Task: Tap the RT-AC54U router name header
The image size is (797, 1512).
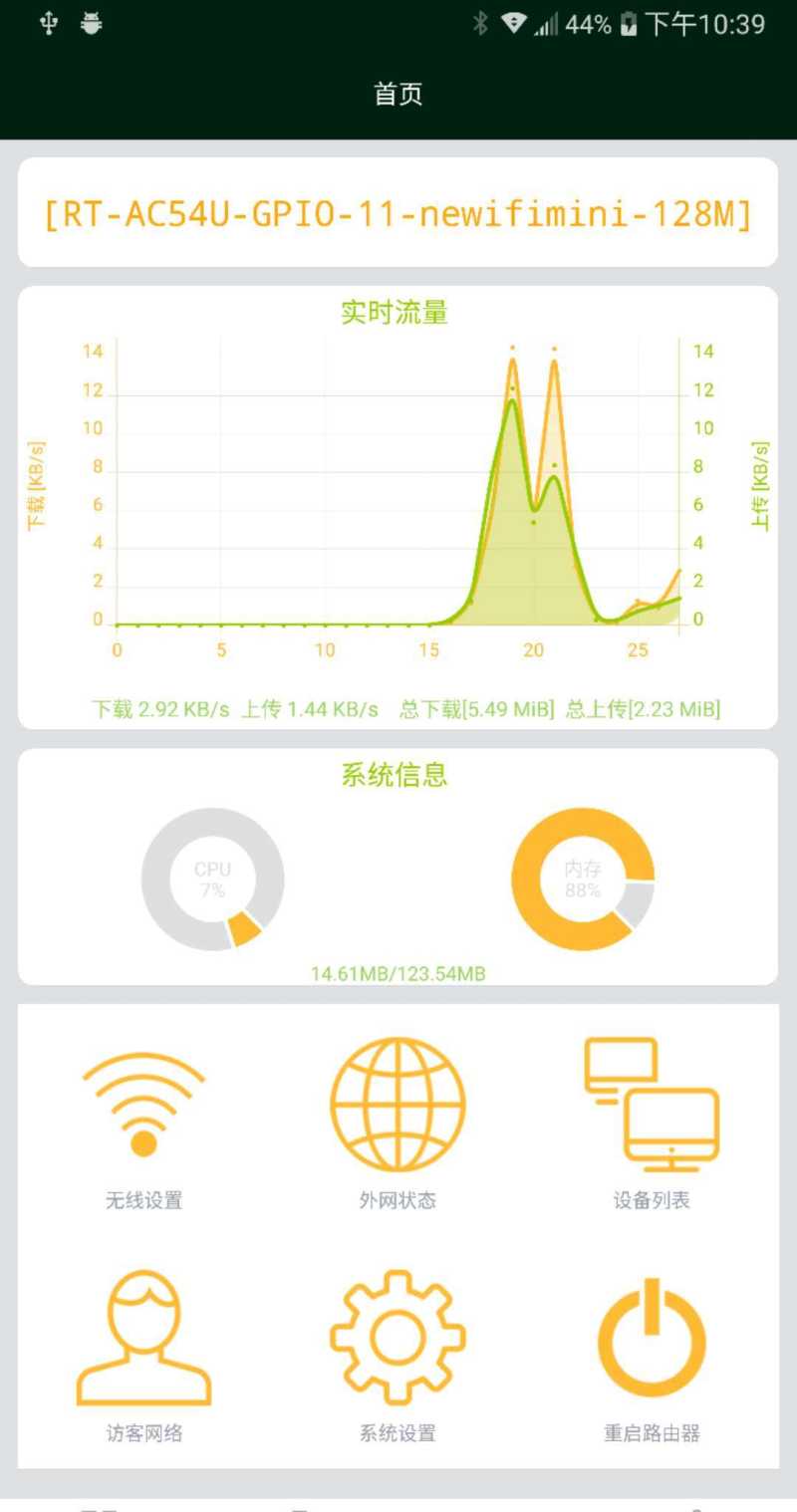Action: pos(398,211)
